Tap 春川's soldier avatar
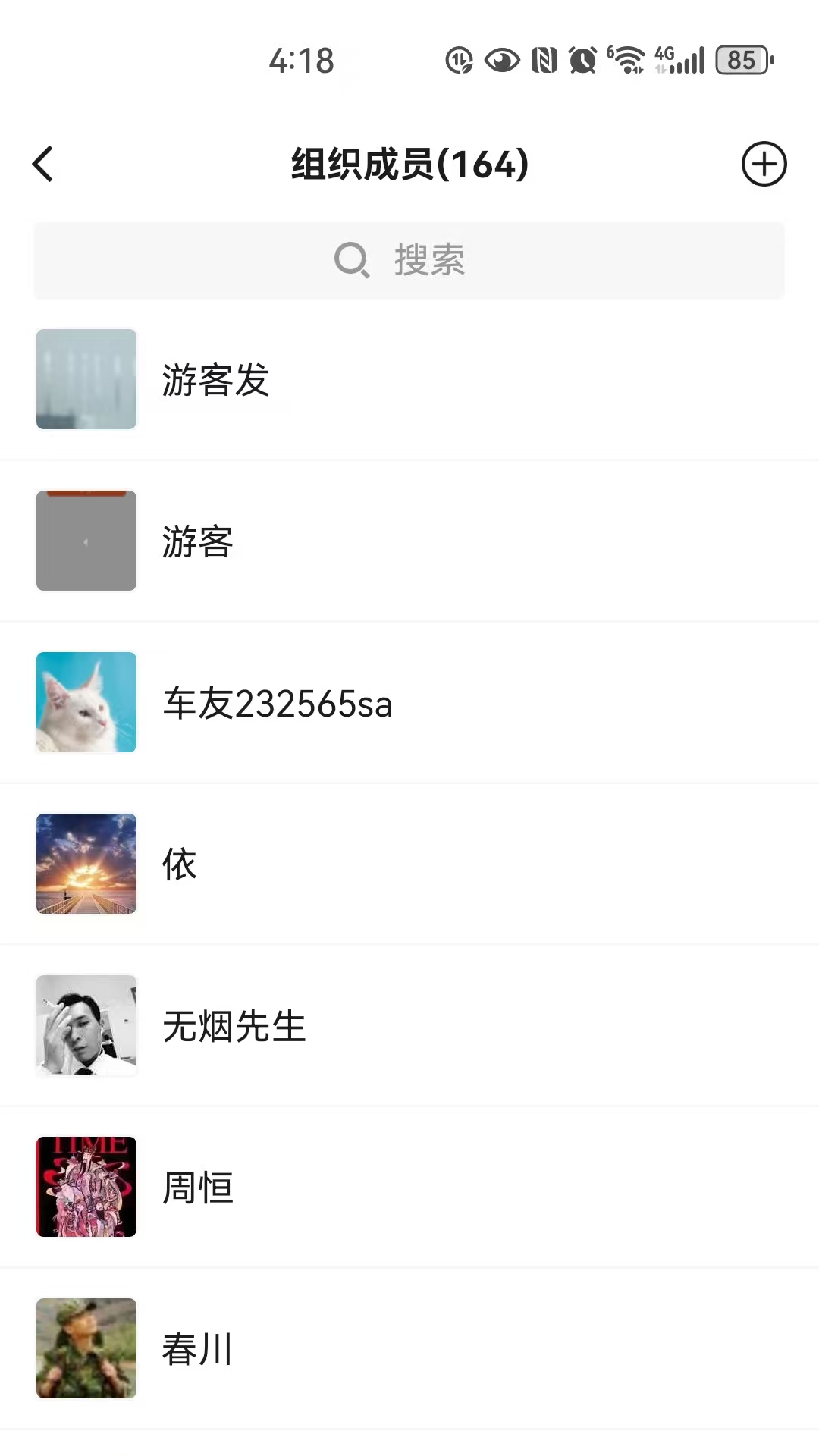Viewport: 819px width, 1456px height. (x=86, y=1348)
